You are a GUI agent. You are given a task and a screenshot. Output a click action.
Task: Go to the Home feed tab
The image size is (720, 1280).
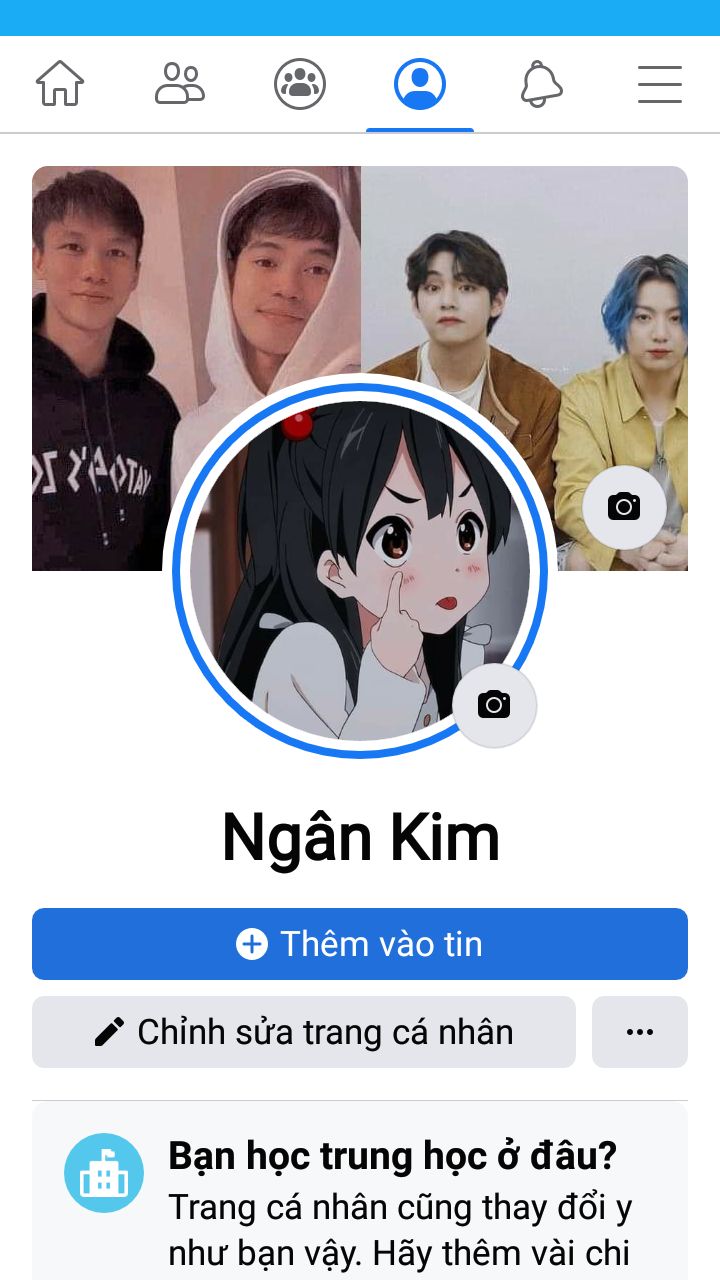tap(60, 84)
